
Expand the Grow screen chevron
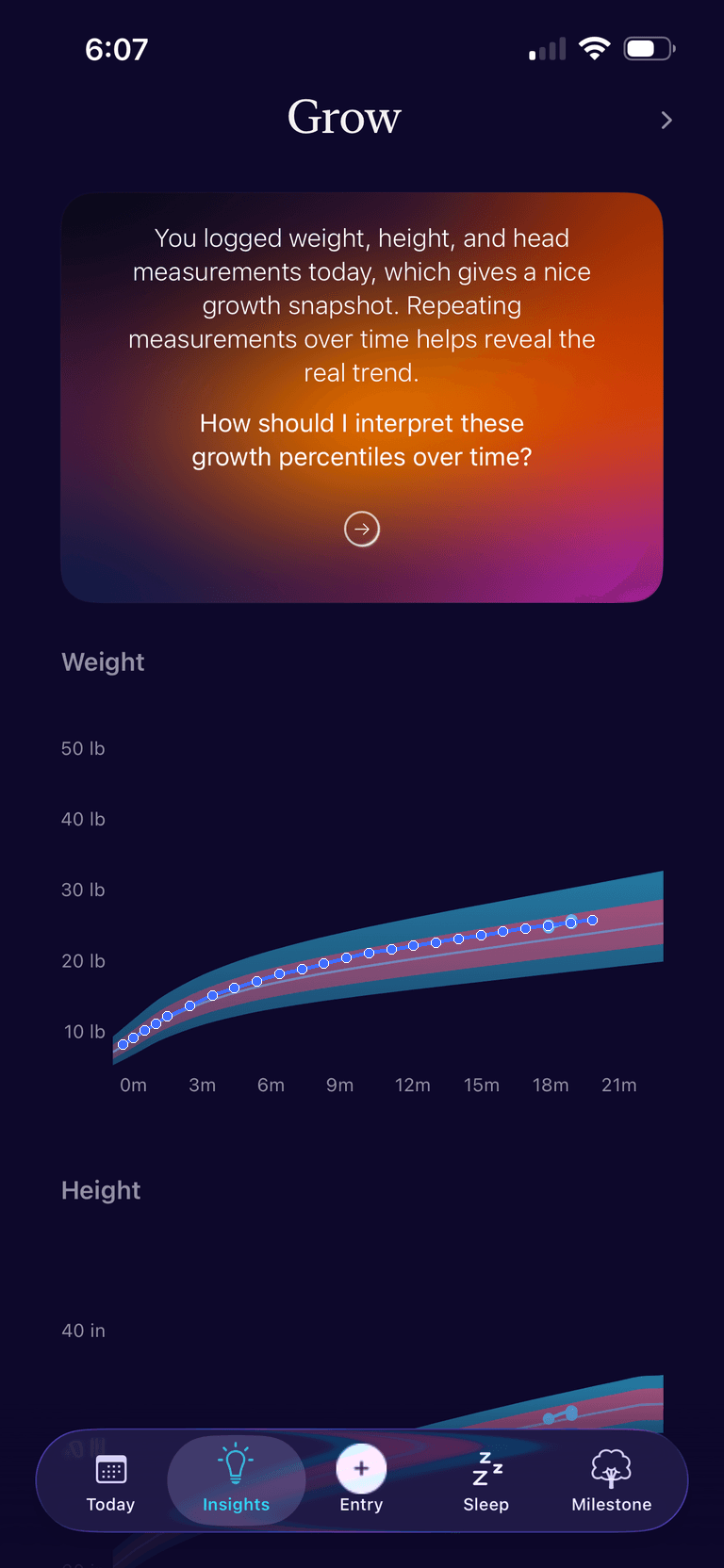(x=666, y=121)
